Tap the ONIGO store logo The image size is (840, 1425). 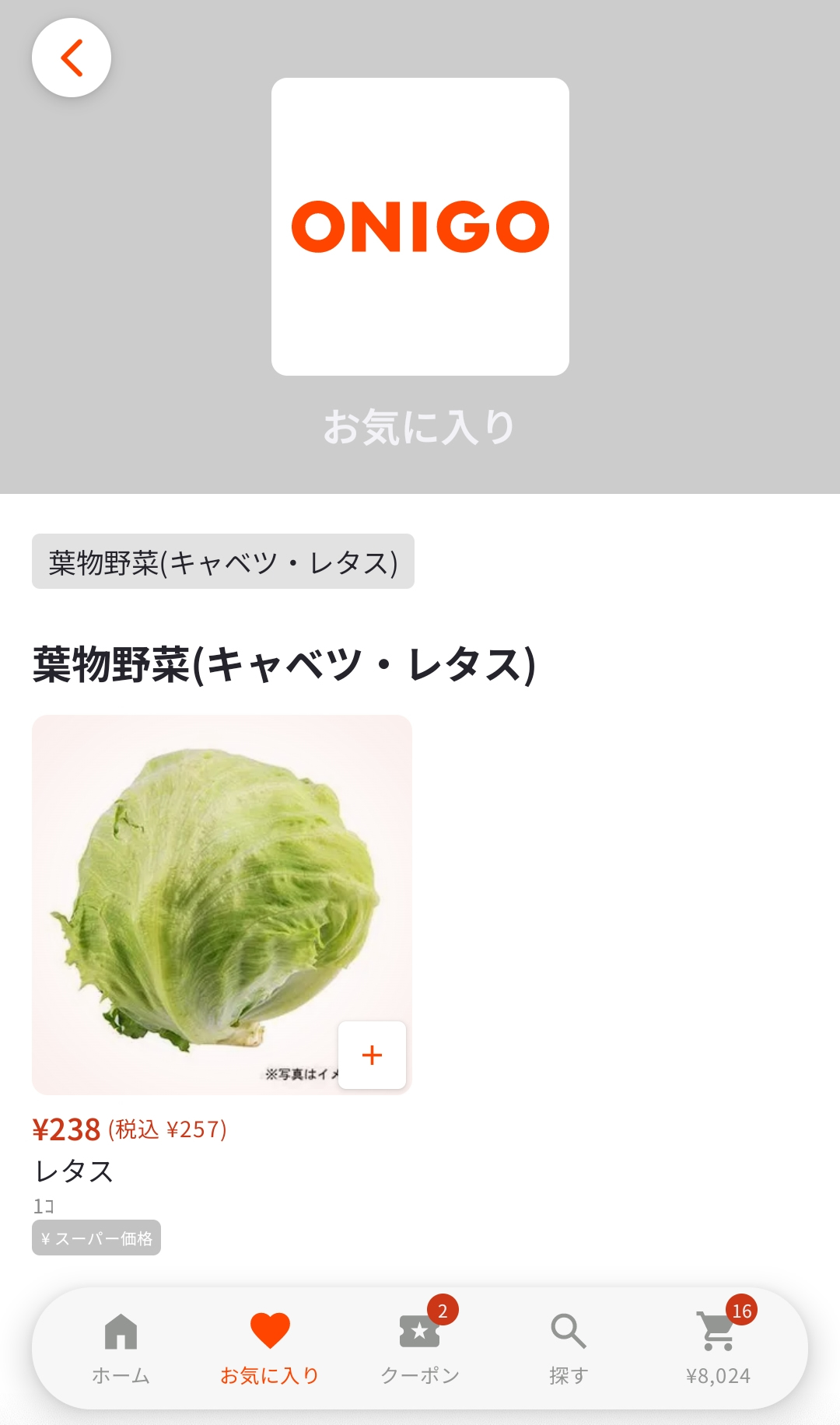420,226
